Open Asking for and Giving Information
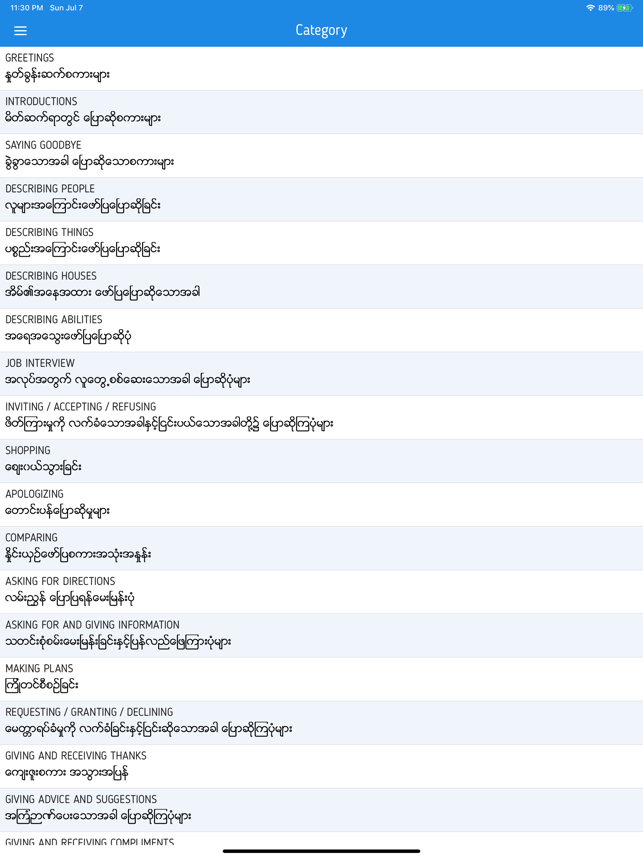Image resolution: width=643 pixels, height=858 pixels. 321,634
